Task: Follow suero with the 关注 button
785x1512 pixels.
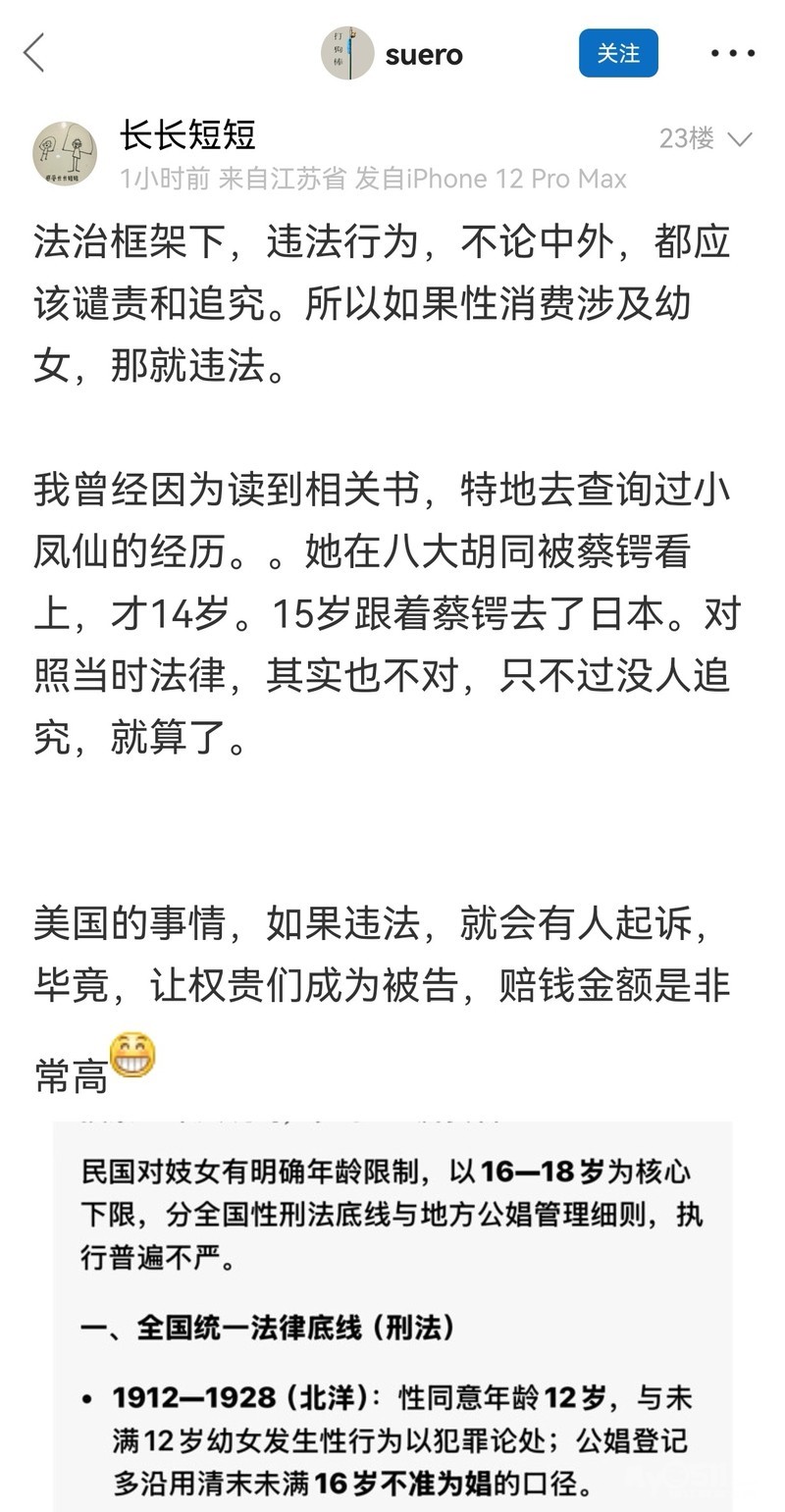Action: [x=617, y=53]
